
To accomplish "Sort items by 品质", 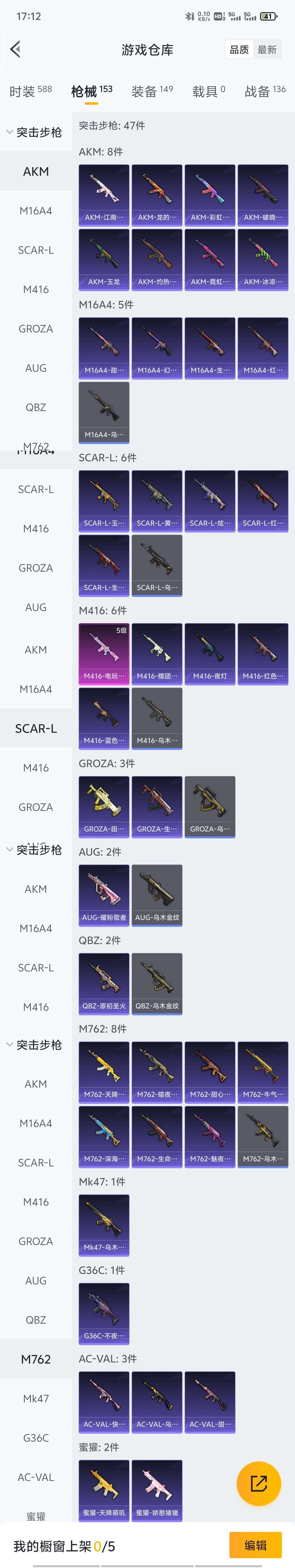I will point(239,50).
